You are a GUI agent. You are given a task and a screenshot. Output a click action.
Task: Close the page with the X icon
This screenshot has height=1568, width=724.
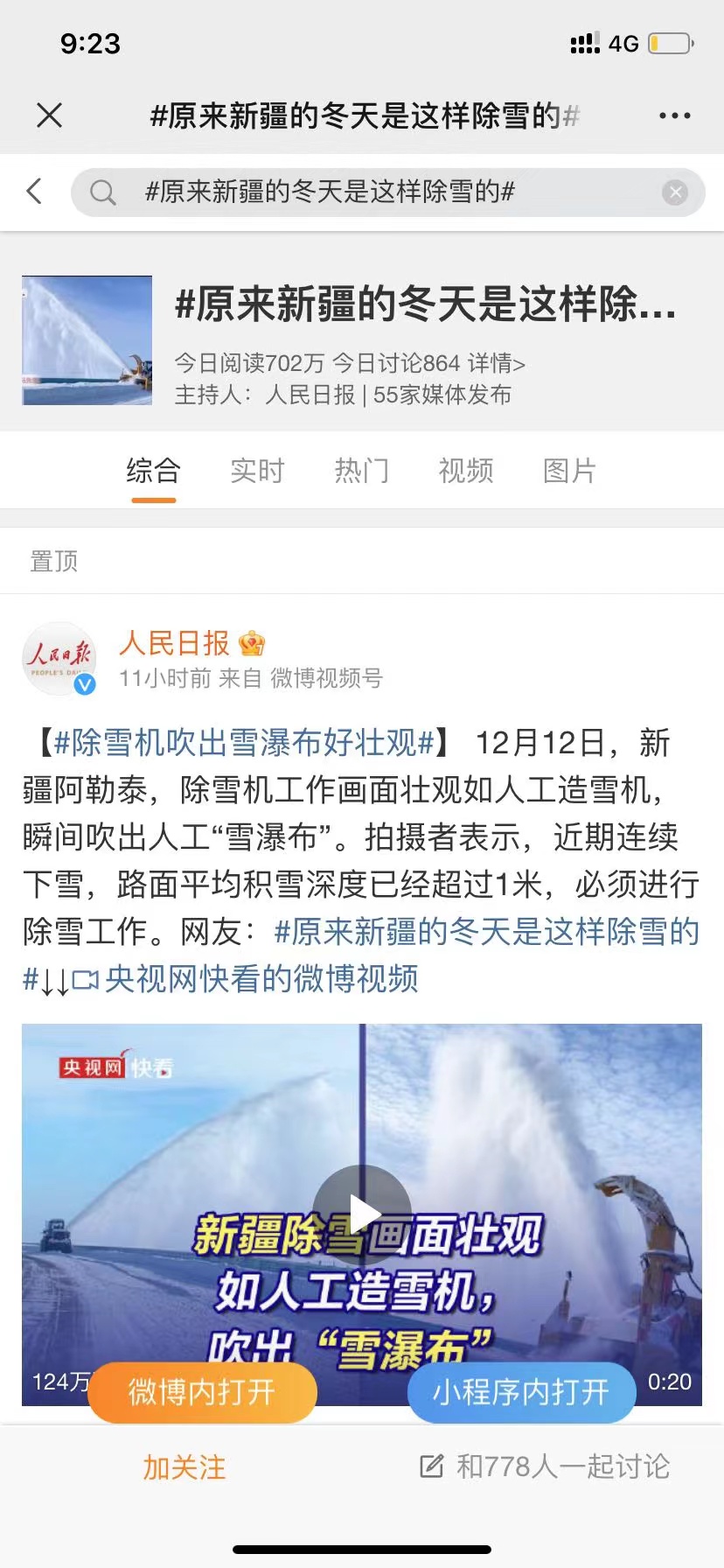(50, 115)
